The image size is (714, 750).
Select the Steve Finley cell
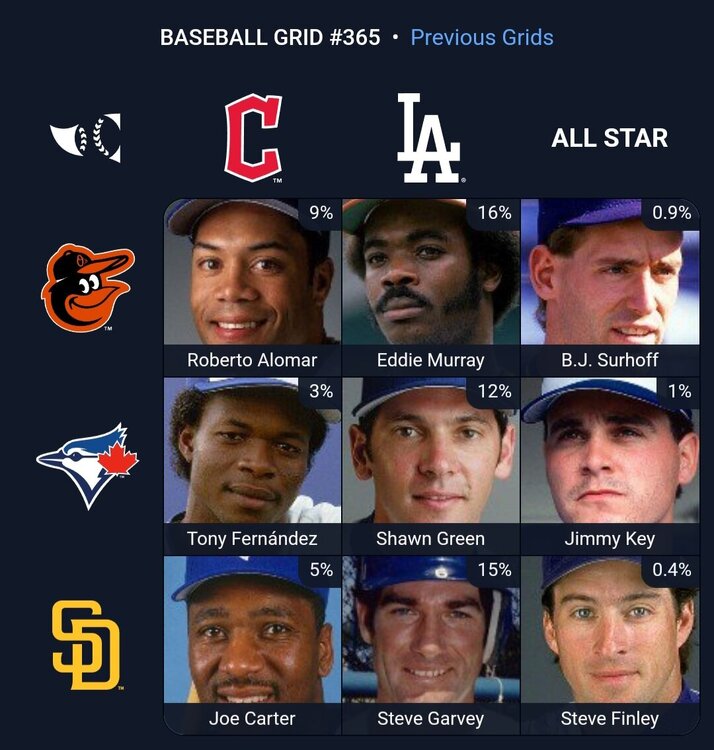click(609, 643)
